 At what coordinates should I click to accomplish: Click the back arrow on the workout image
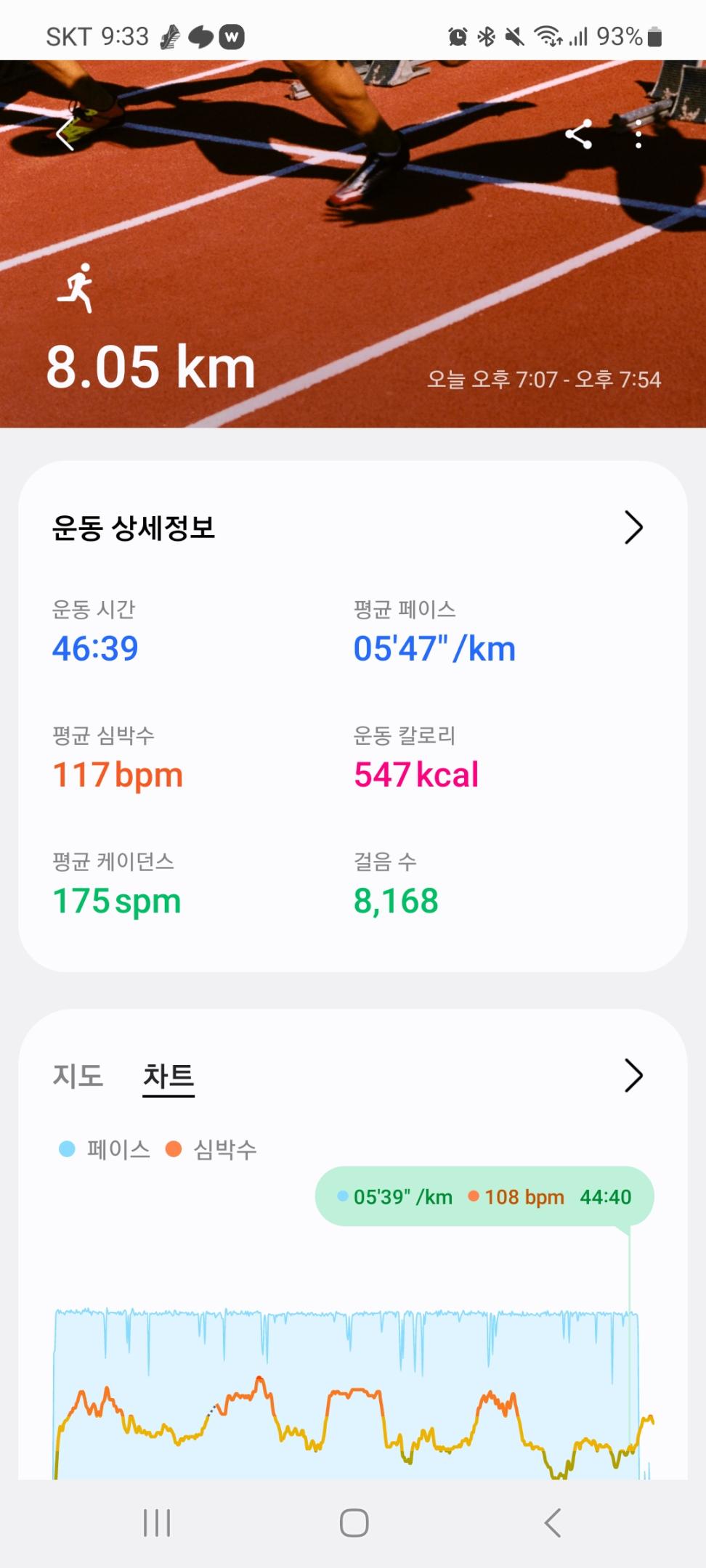[x=66, y=136]
